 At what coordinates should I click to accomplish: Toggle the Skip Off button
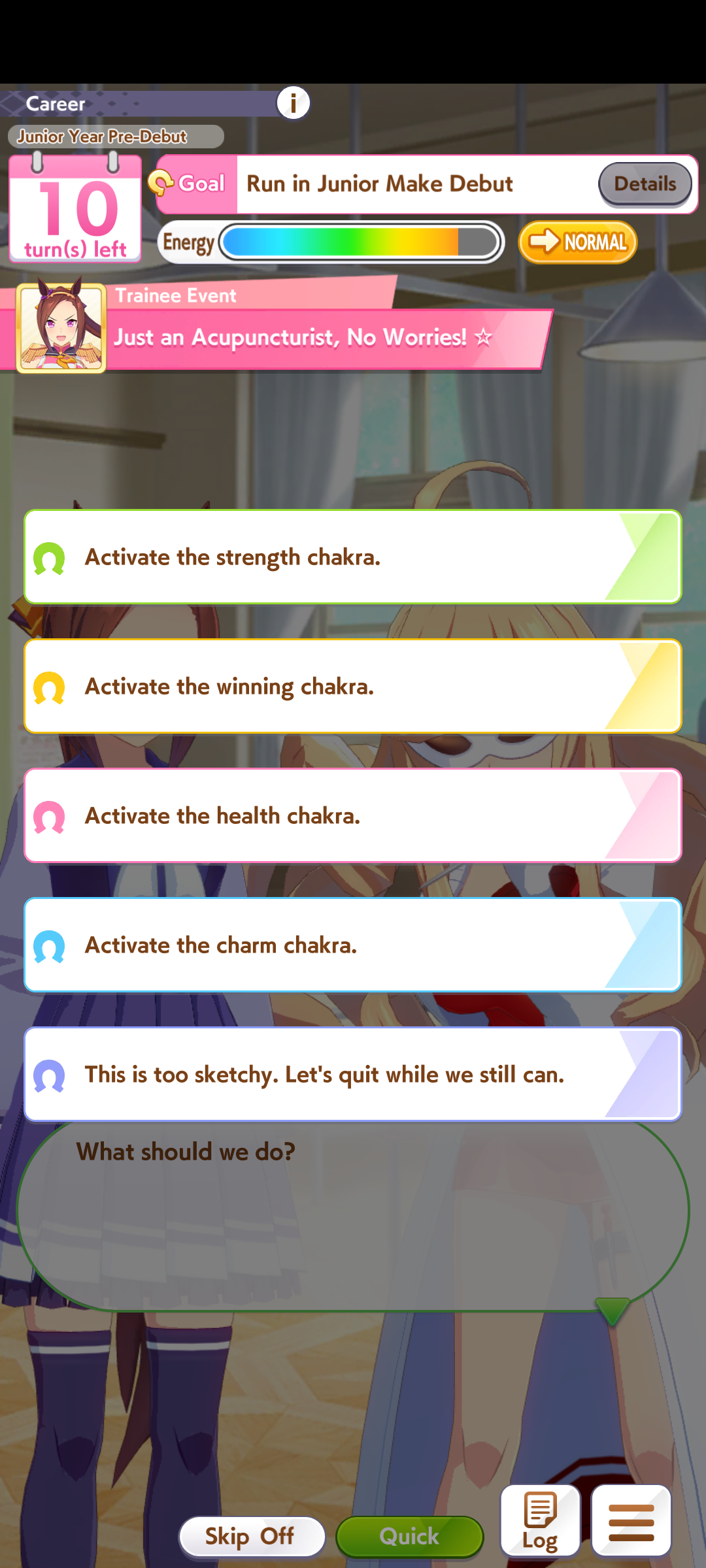(252, 1537)
